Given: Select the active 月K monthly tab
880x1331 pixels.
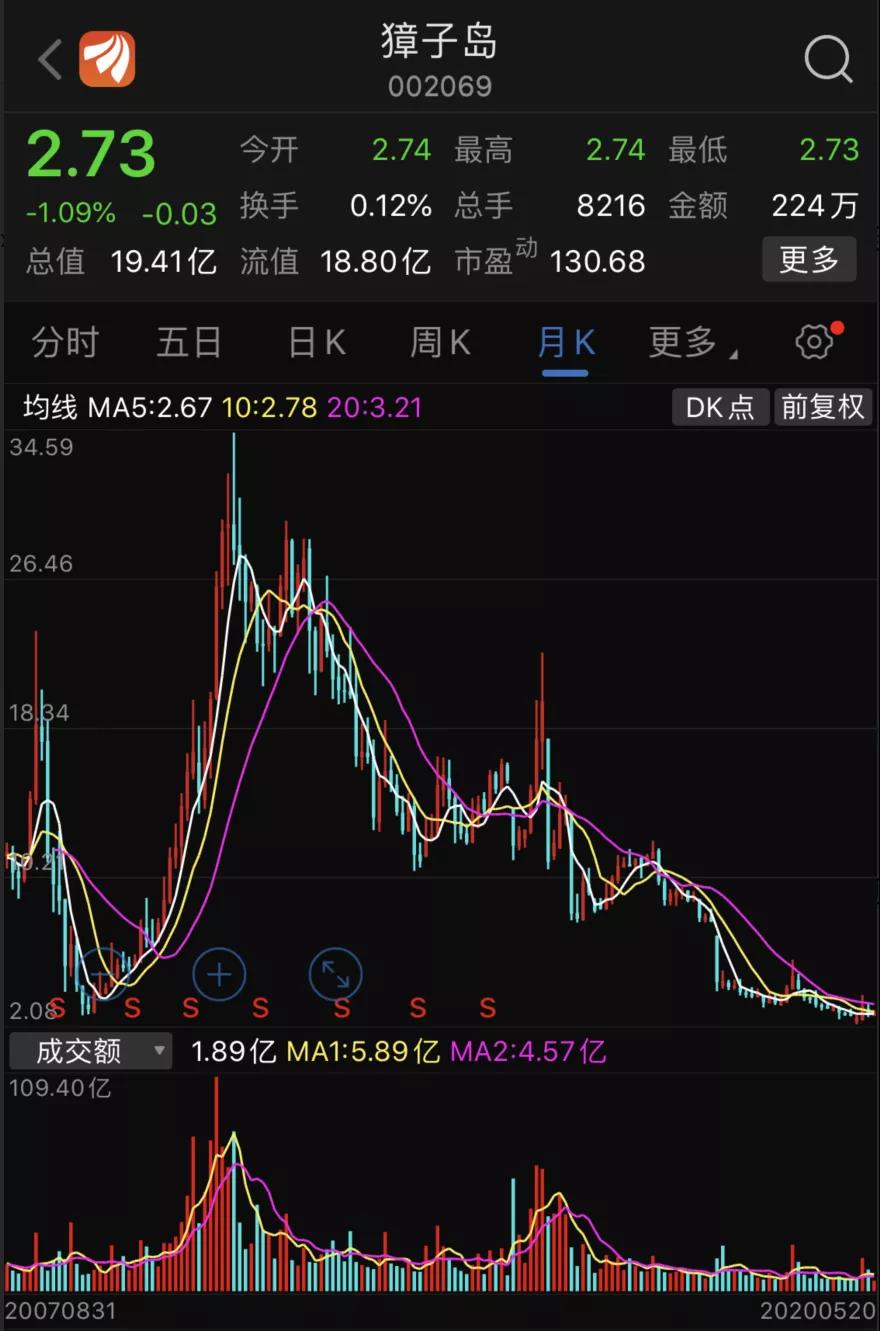Looking at the screenshot, I should pyautogui.click(x=564, y=342).
